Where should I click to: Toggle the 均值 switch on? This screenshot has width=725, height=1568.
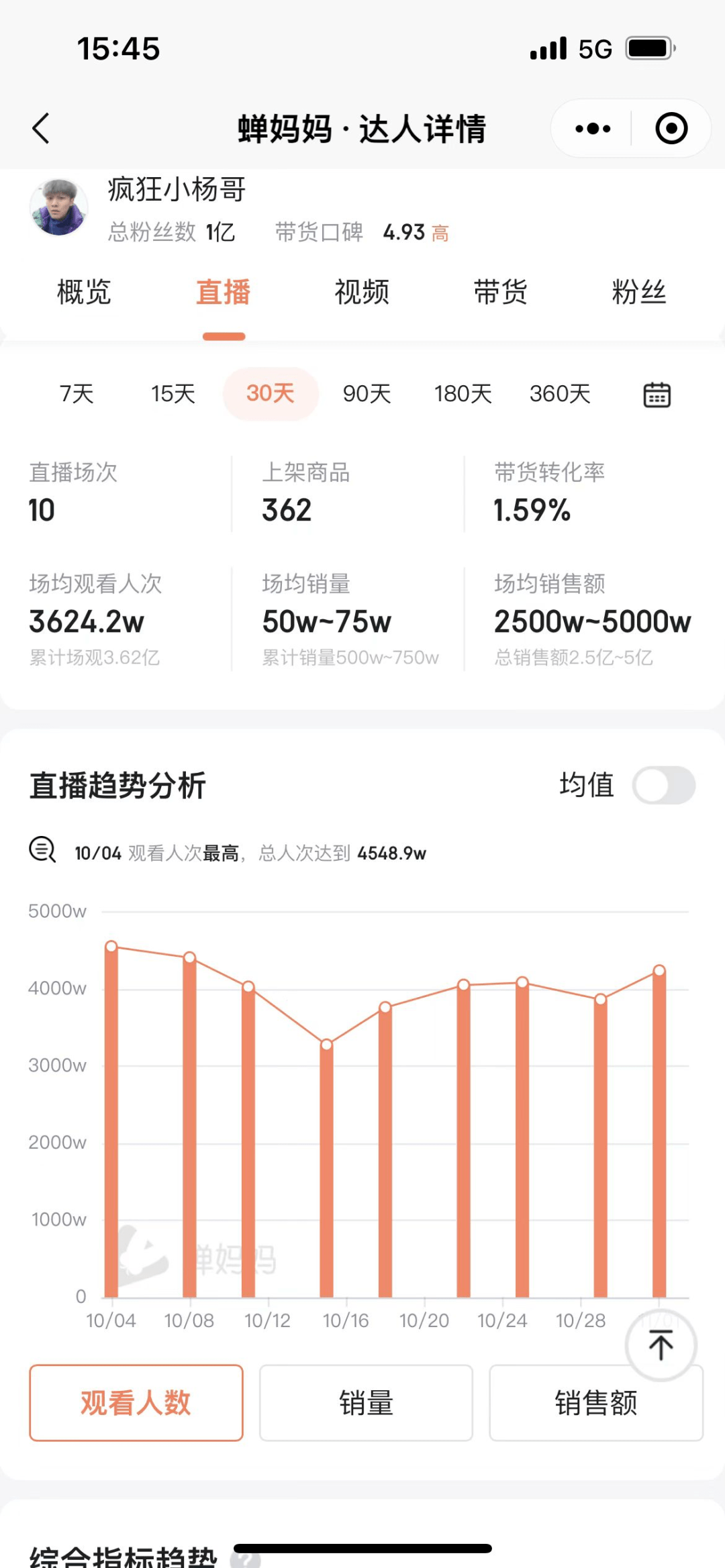click(x=664, y=785)
